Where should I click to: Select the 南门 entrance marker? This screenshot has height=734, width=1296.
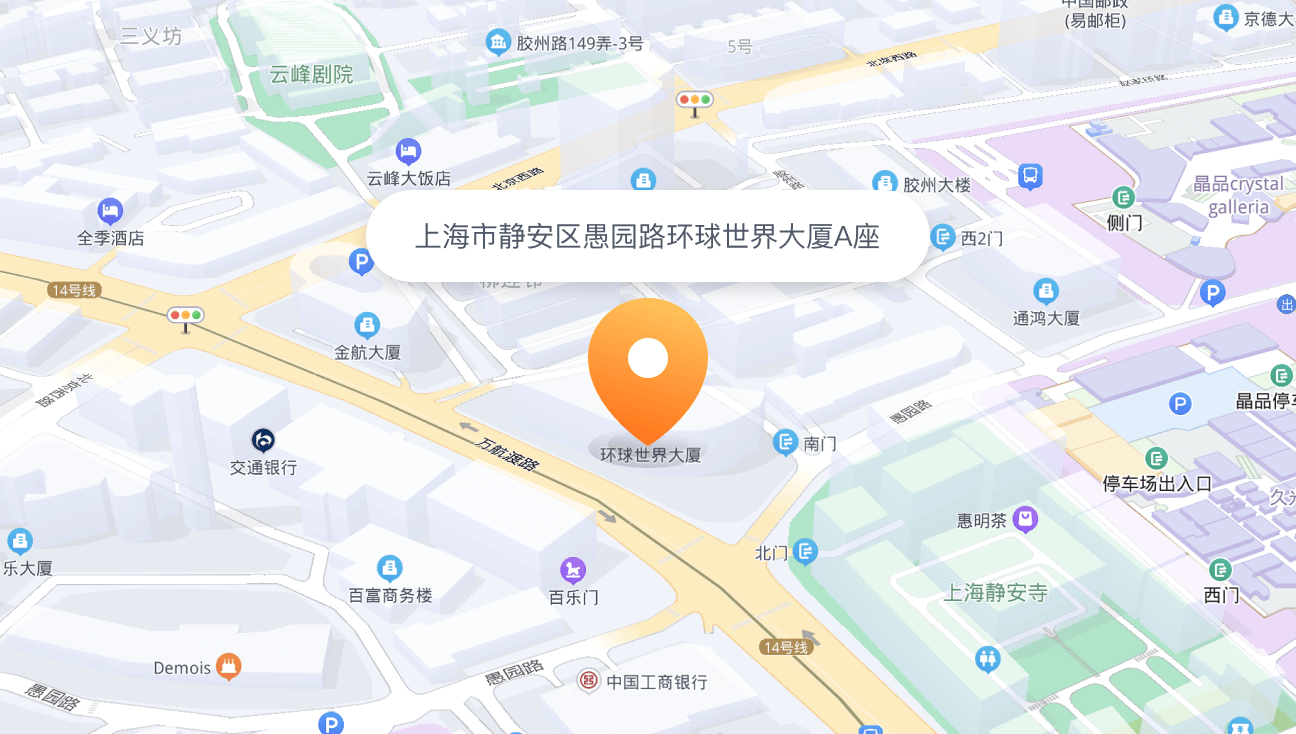(x=786, y=442)
